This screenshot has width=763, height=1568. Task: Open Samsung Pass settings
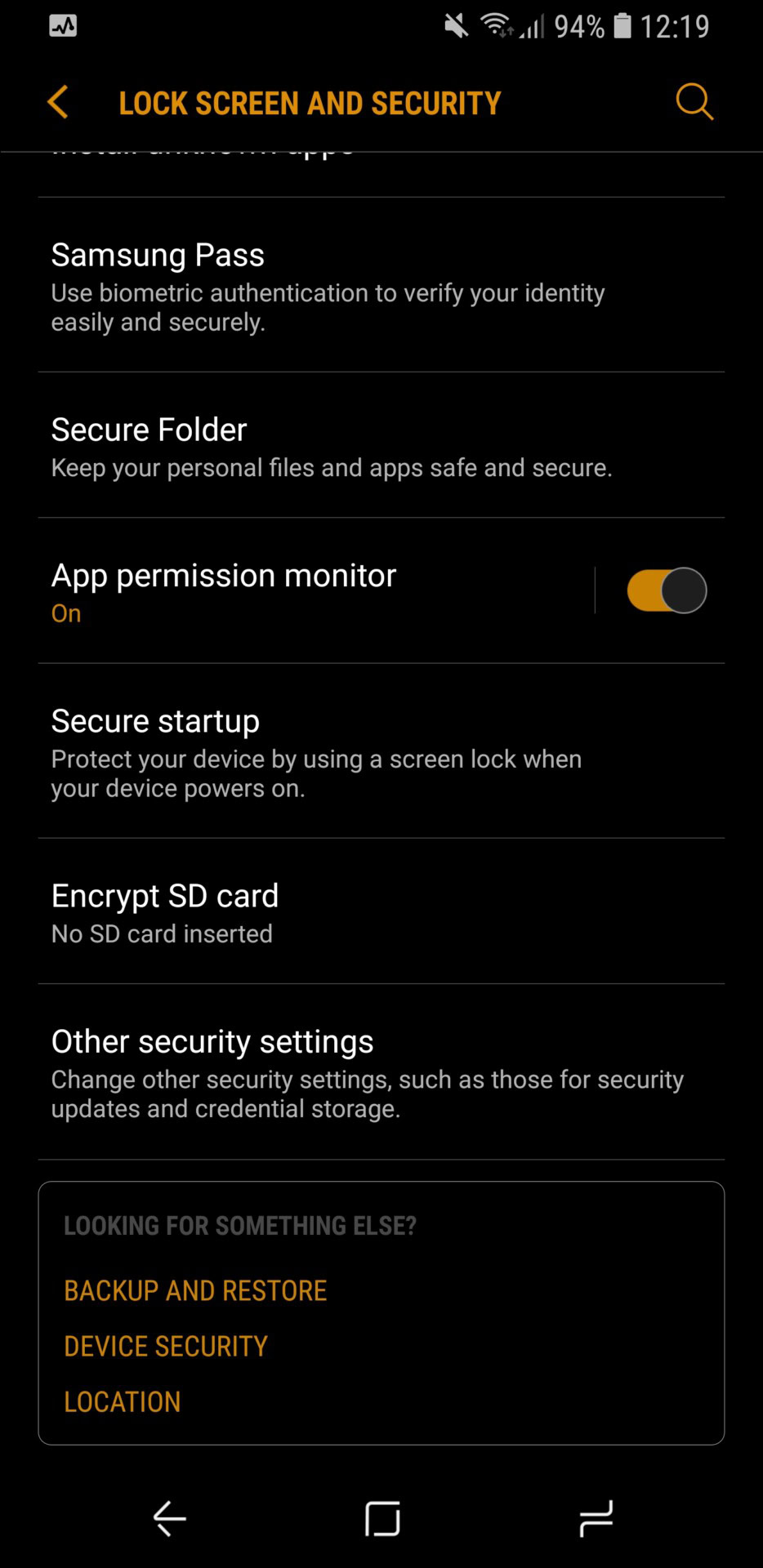381,285
